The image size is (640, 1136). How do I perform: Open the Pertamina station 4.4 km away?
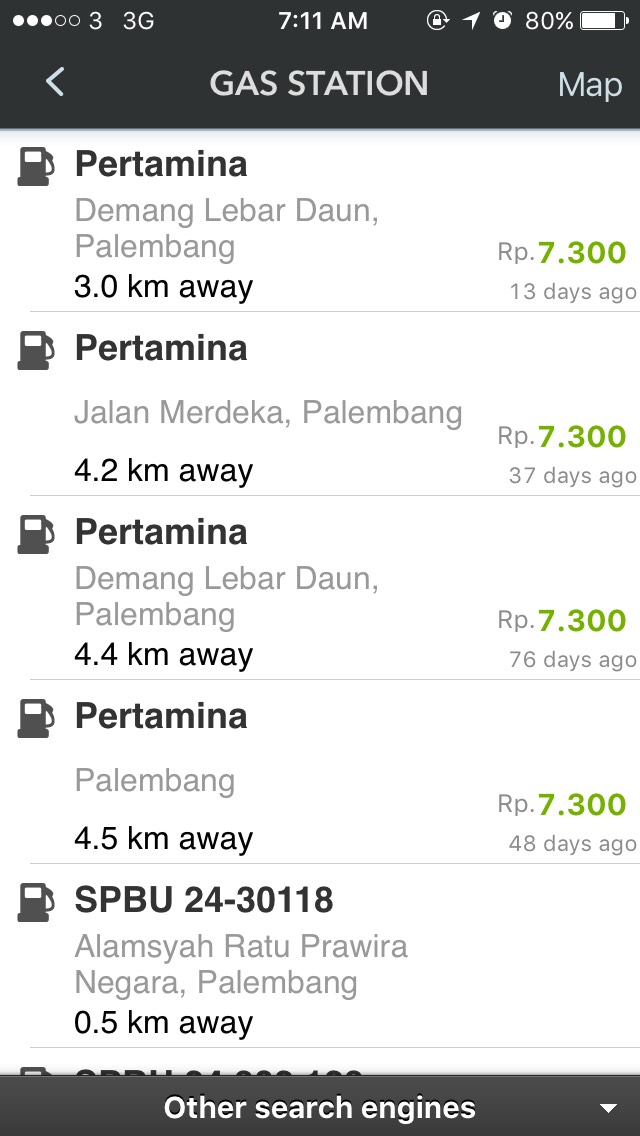tap(320, 594)
